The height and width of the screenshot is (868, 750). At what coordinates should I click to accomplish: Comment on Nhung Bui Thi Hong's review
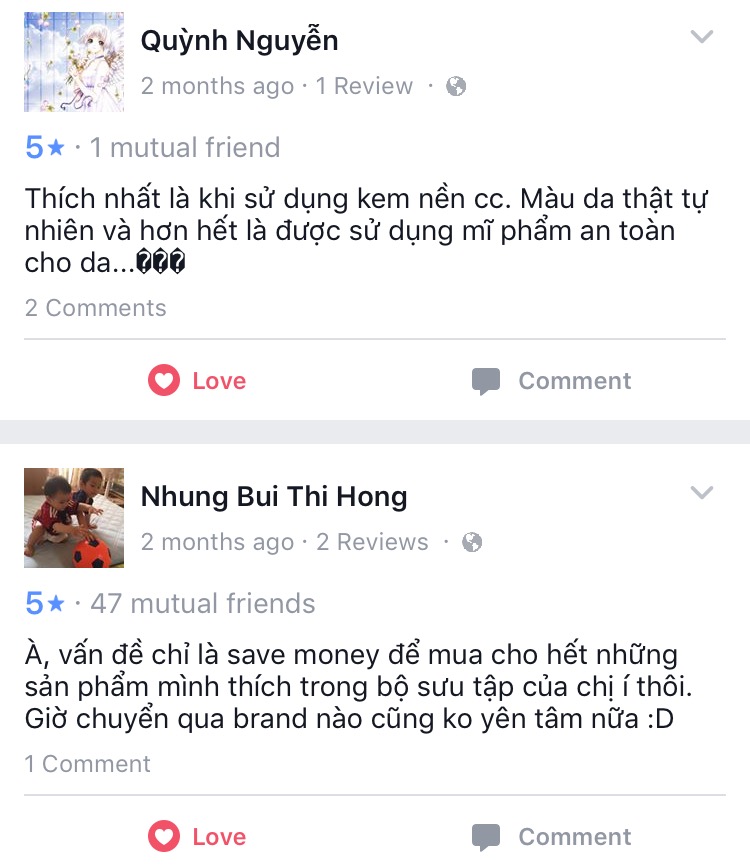[551, 837]
